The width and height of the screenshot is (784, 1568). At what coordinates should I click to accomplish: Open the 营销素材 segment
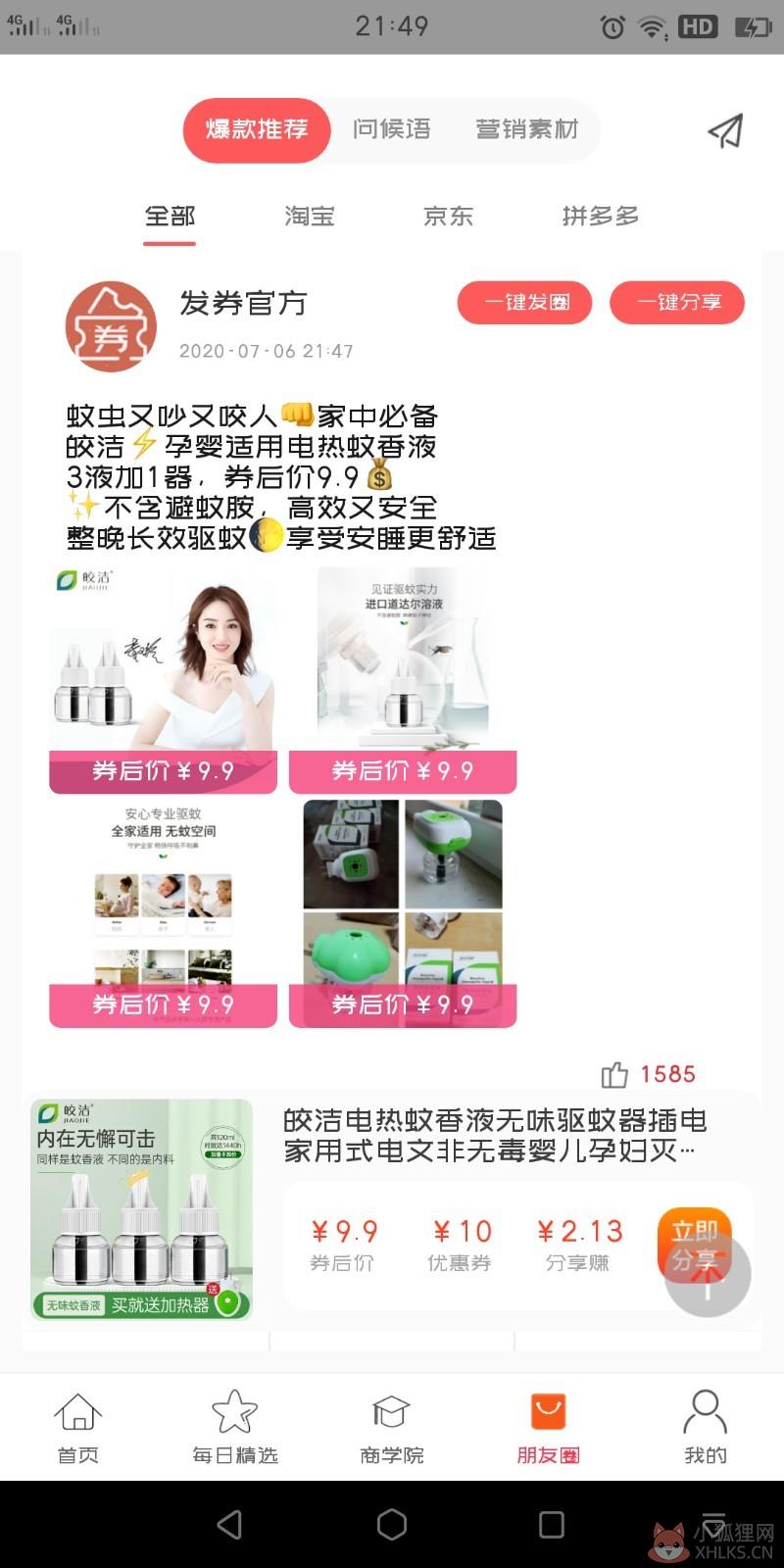click(527, 129)
